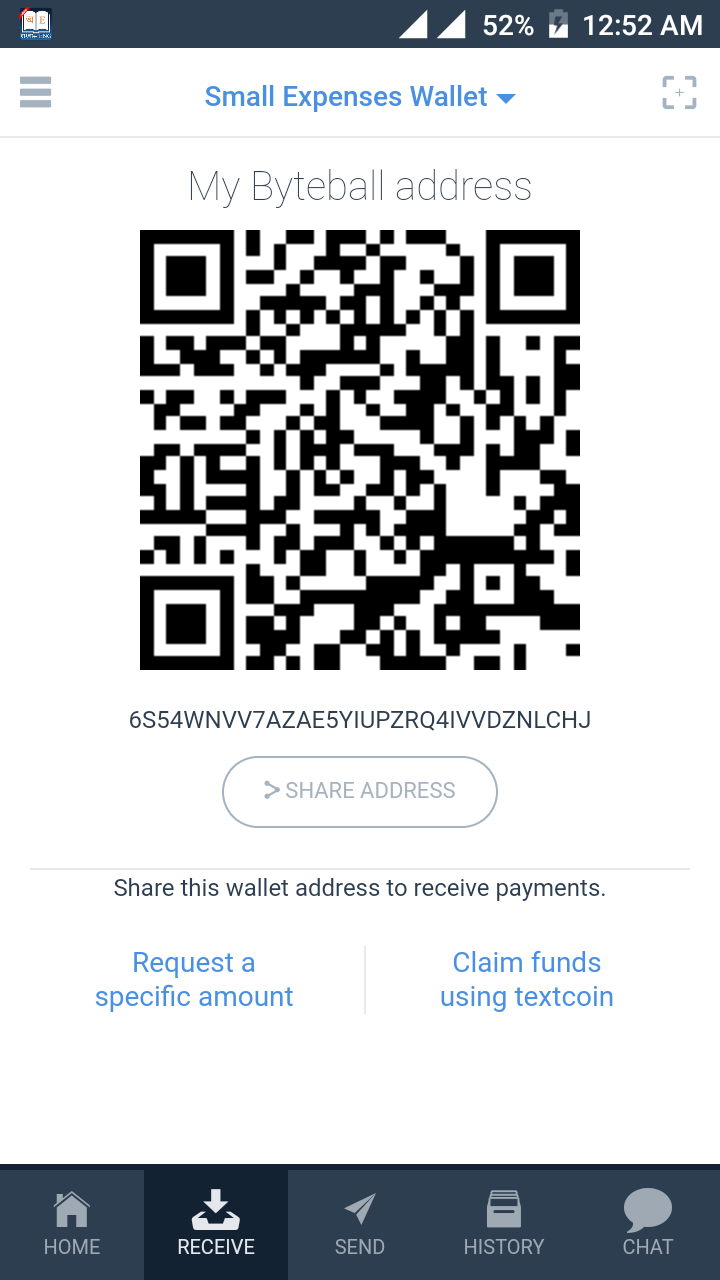Open Claim funds using textcoin link

(526, 979)
